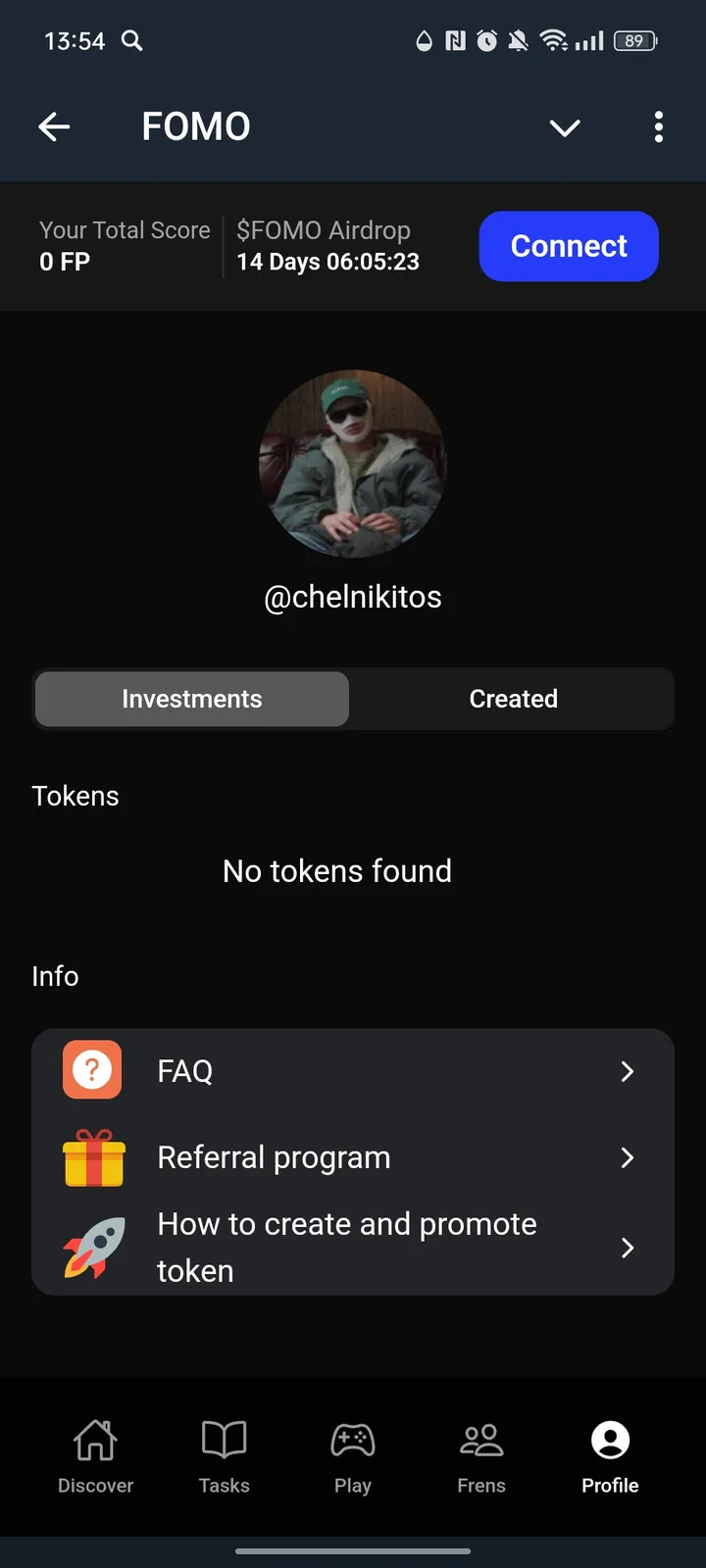Open the three-dot overflow menu
The height and width of the screenshot is (1568, 706).
click(659, 127)
